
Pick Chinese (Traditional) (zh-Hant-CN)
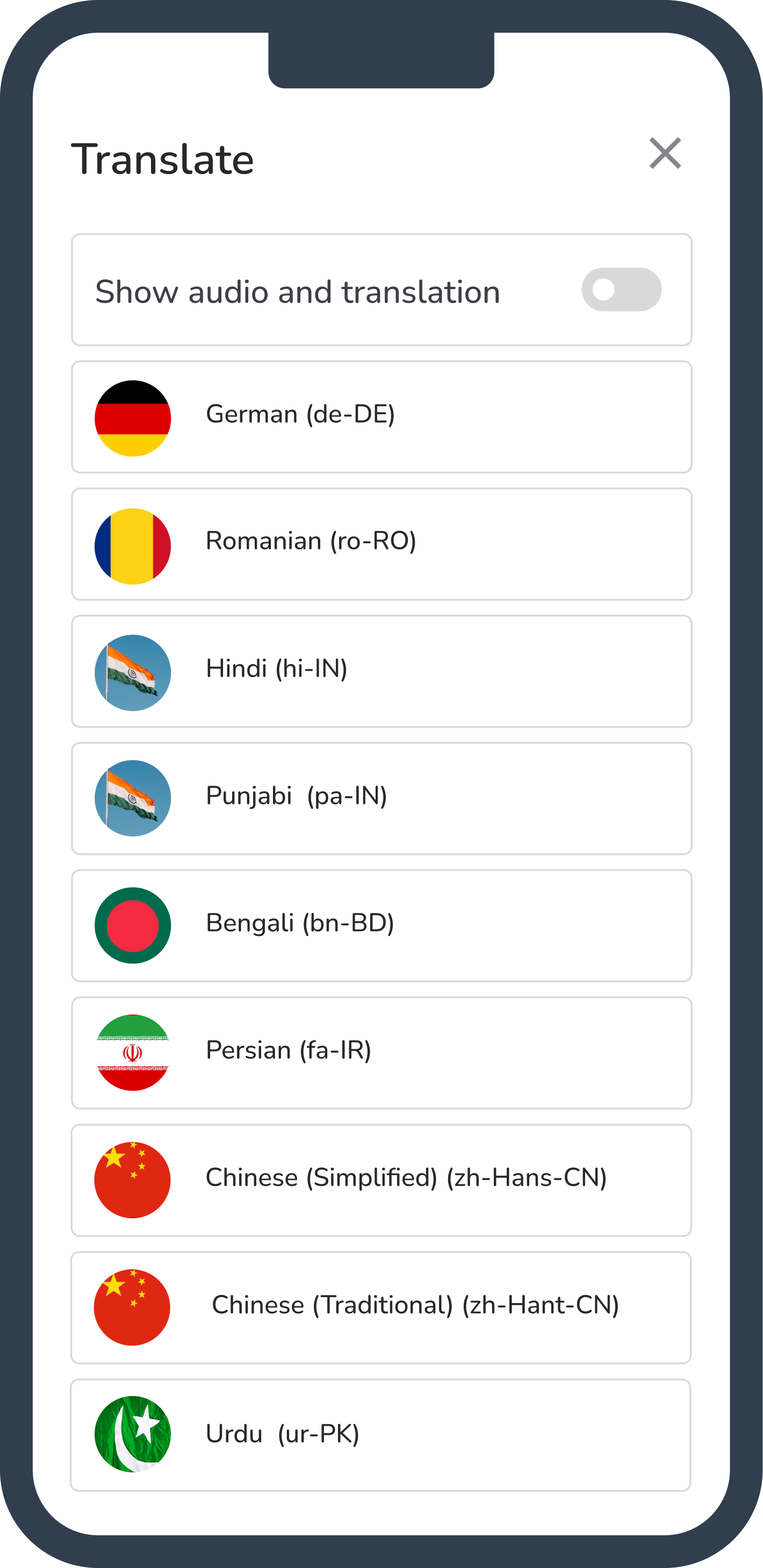381,1307
